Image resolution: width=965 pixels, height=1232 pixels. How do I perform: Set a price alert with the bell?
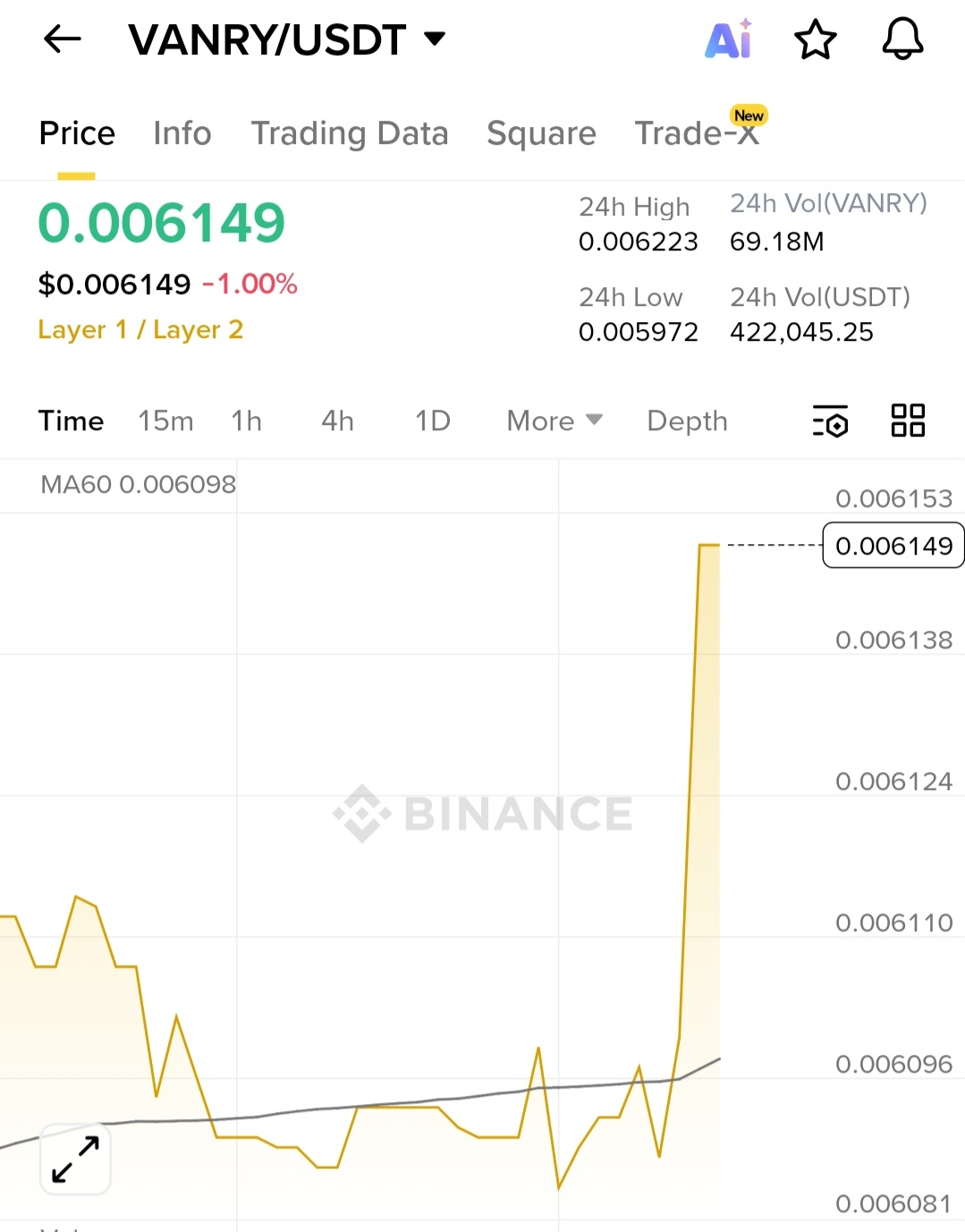902,39
